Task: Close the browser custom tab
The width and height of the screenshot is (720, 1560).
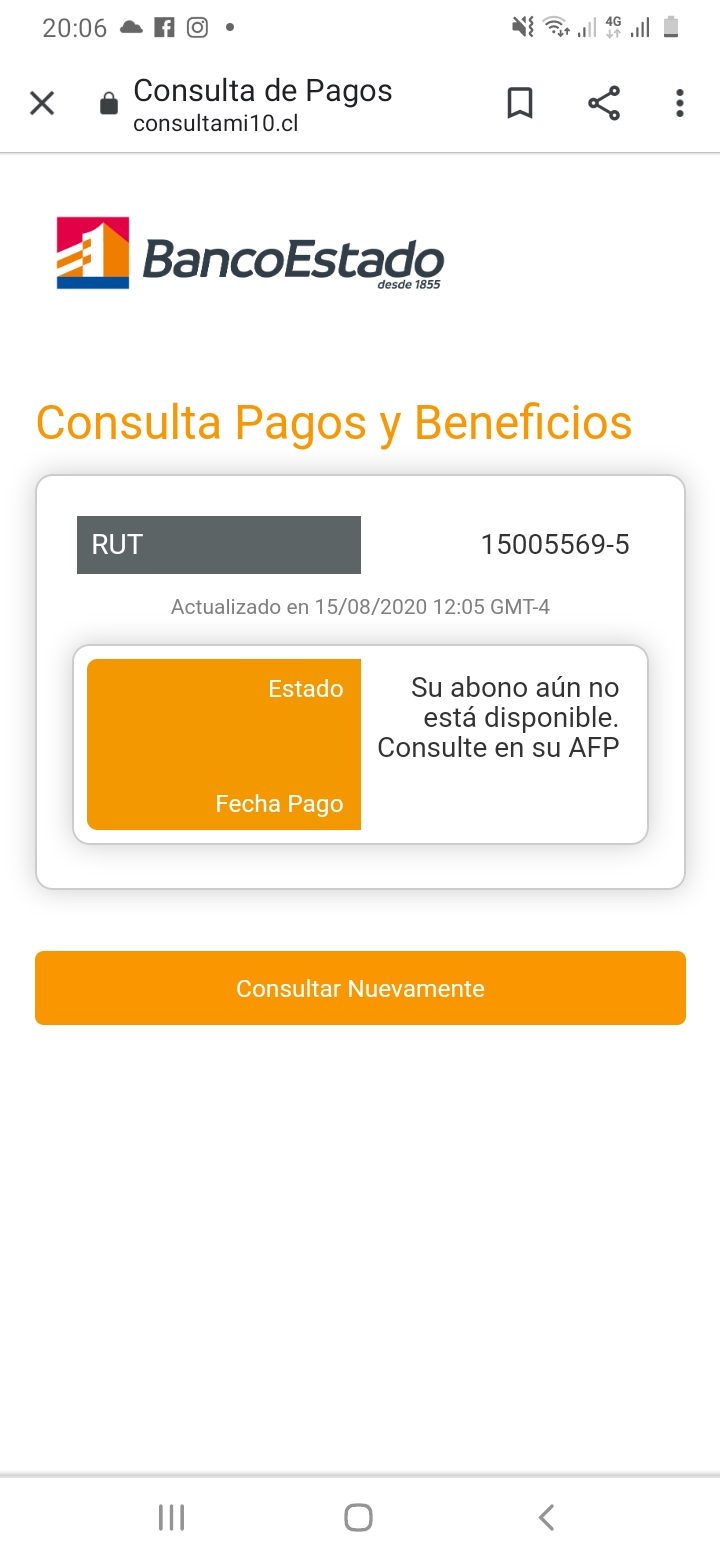Action: click(x=42, y=103)
